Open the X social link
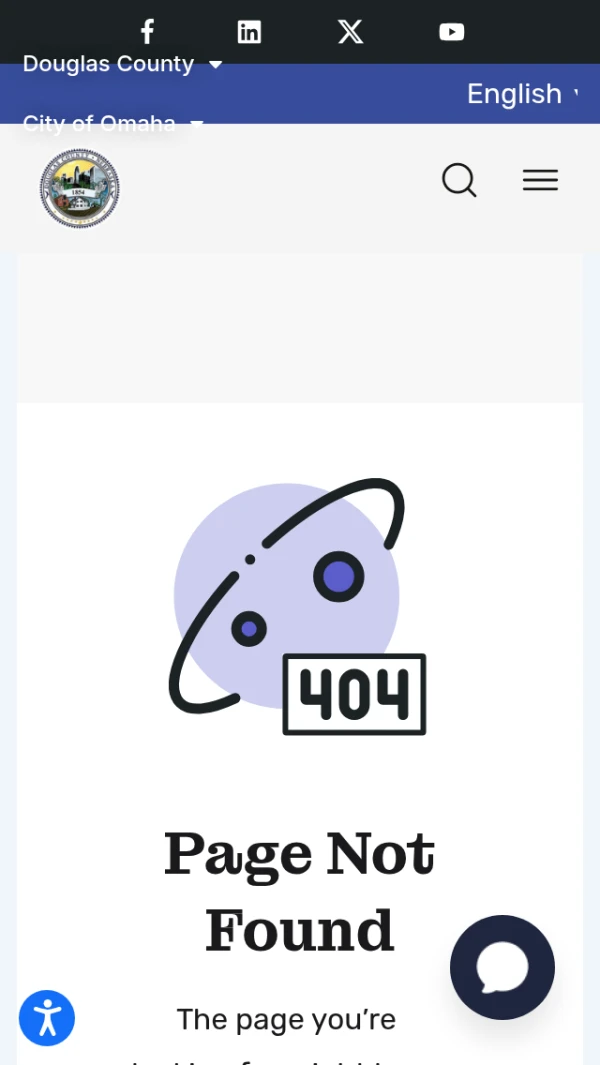This screenshot has height=1065, width=600. (350, 32)
